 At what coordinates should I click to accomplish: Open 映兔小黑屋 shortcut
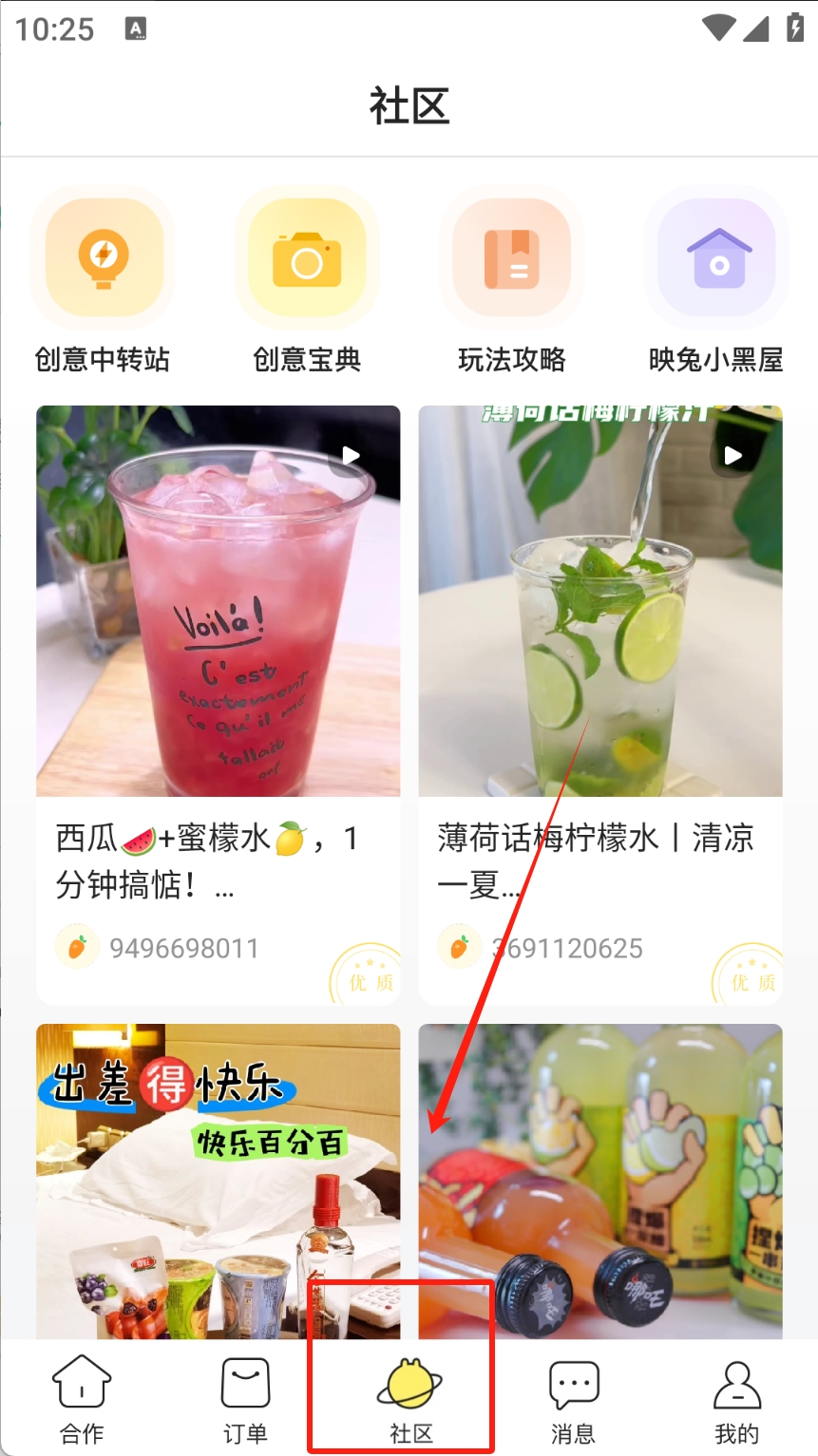(x=716, y=257)
